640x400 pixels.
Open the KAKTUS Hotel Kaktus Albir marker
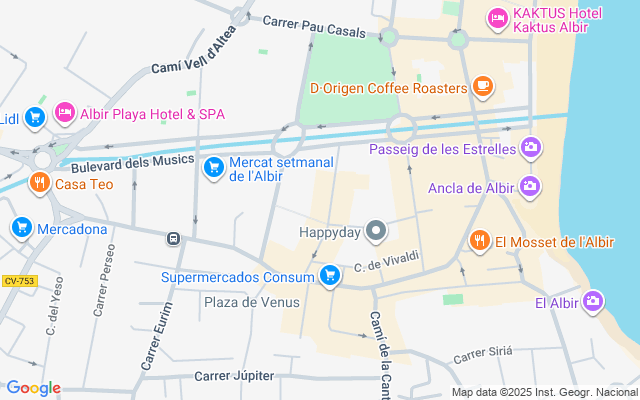click(497, 17)
